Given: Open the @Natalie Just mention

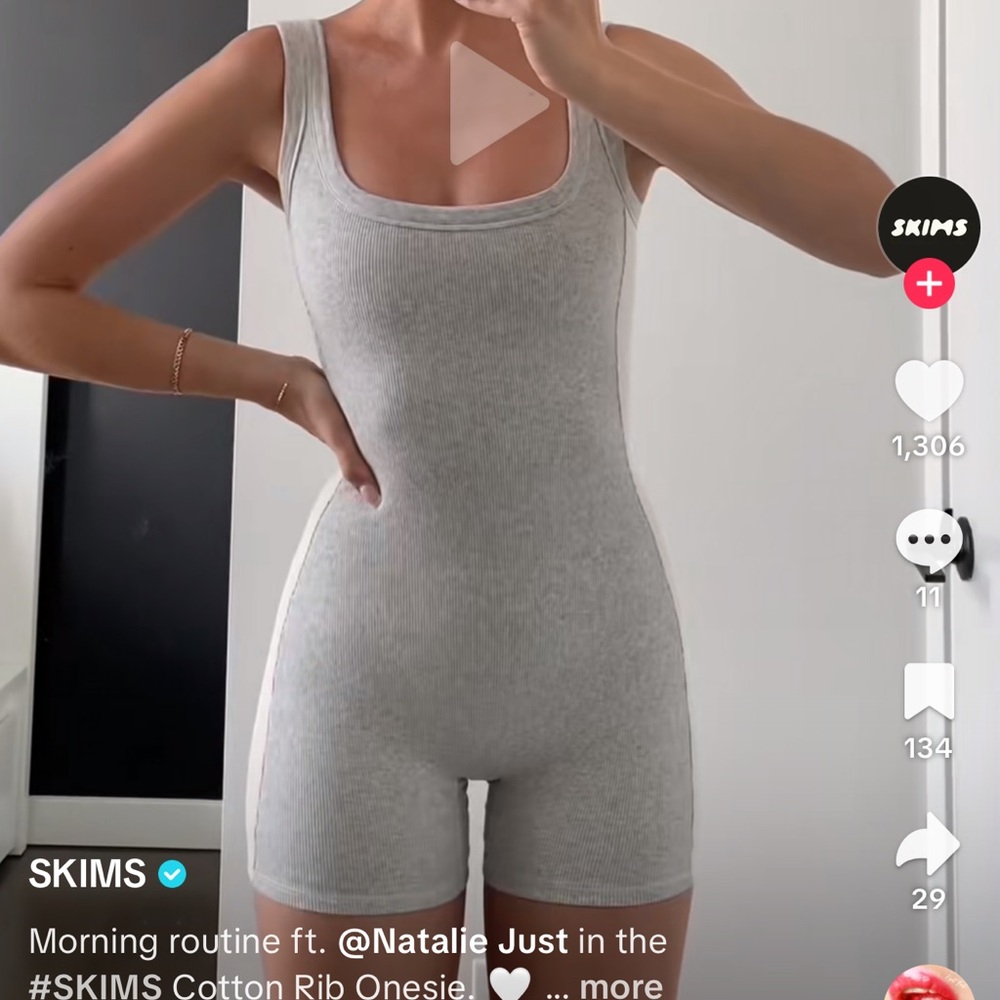Looking at the screenshot, I should 453,941.
